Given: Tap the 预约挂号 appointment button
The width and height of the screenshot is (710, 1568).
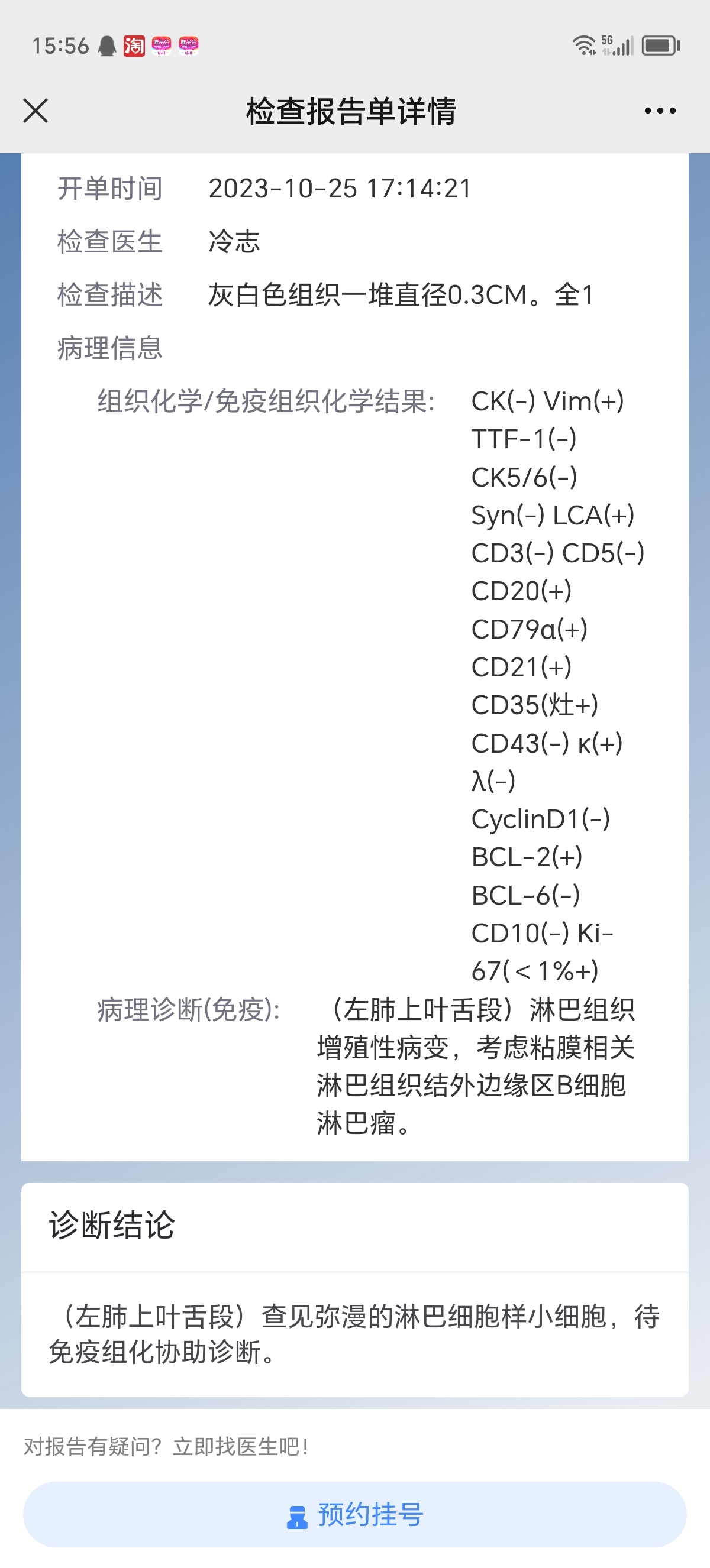Looking at the screenshot, I should [355, 1514].
